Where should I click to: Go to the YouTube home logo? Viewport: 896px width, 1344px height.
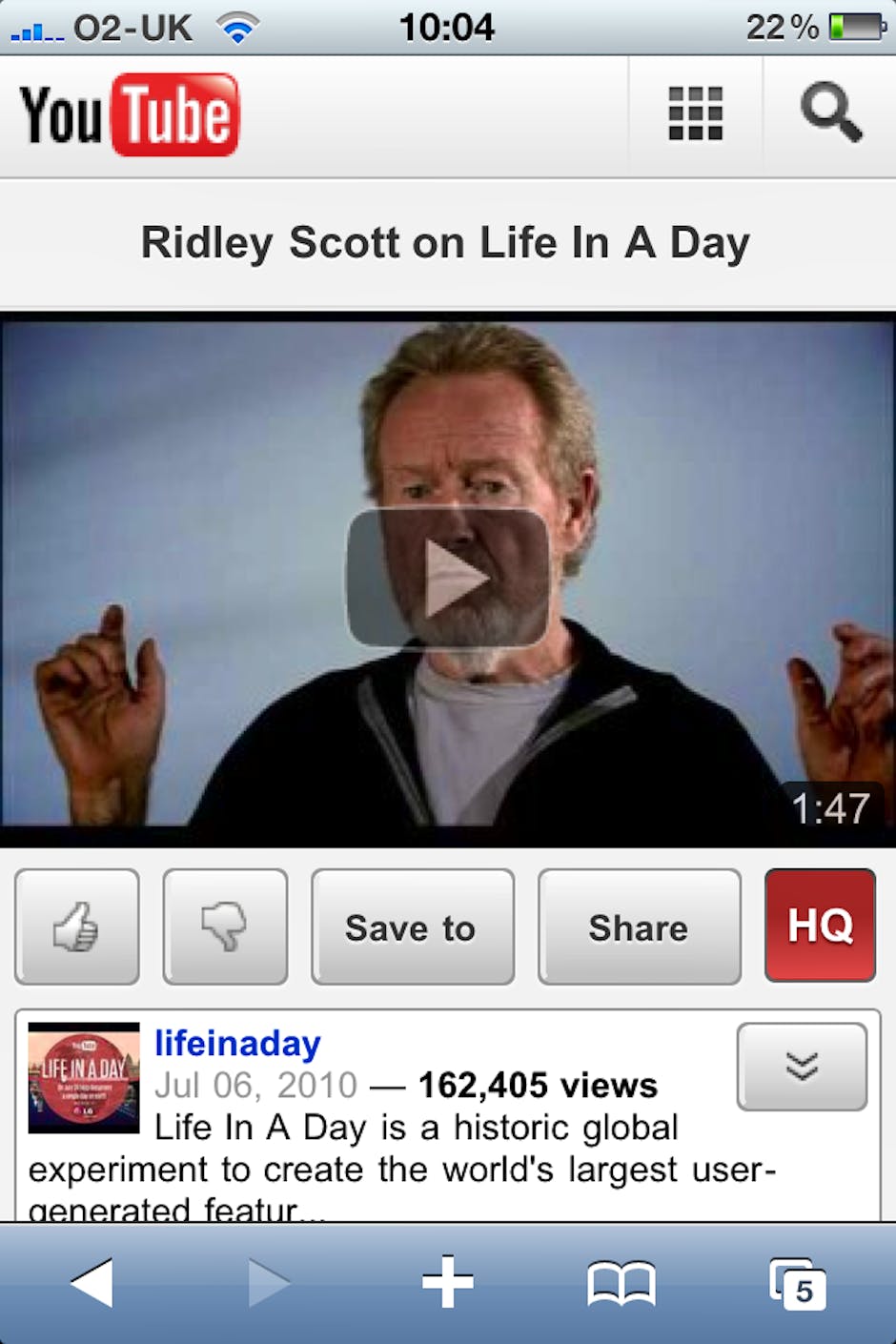tap(130, 114)
